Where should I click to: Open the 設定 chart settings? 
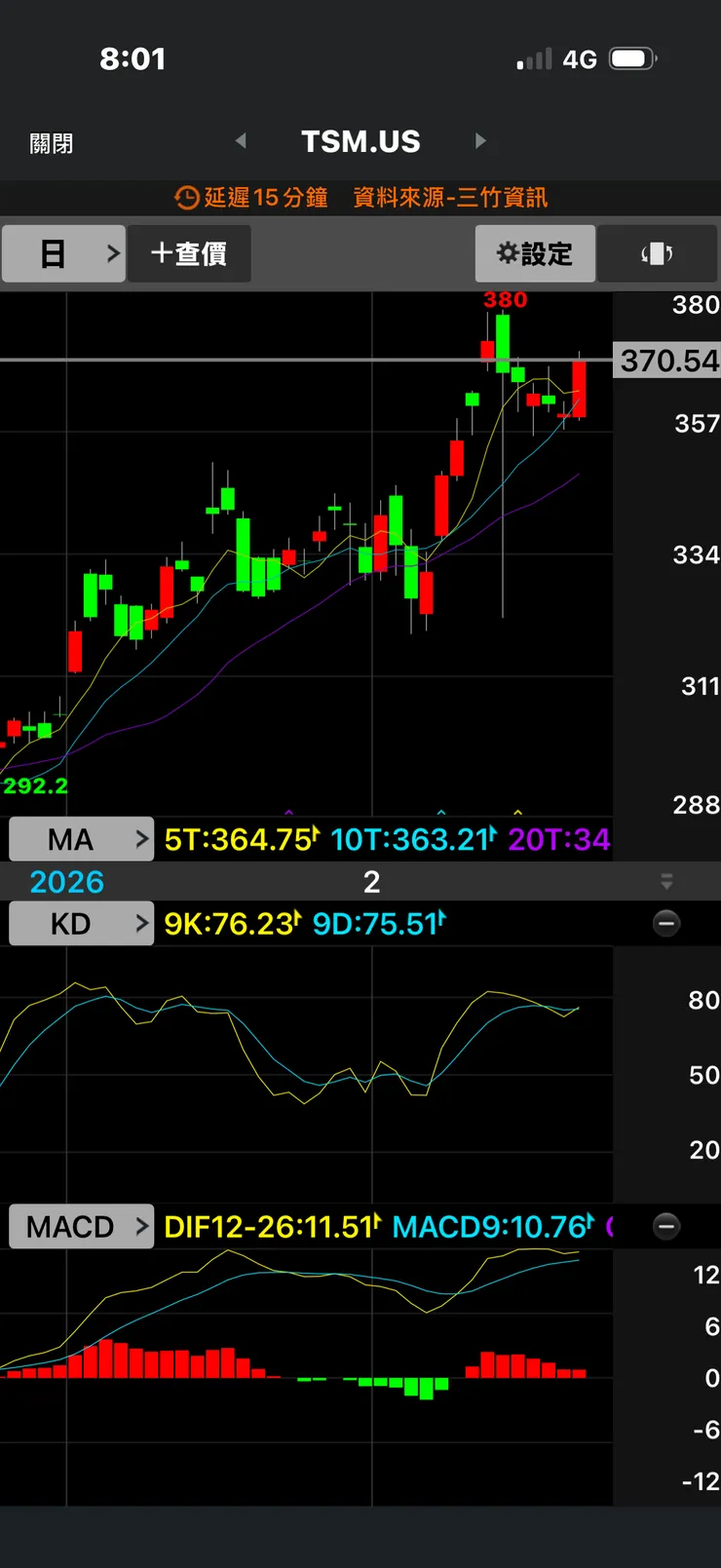[535, 254]
